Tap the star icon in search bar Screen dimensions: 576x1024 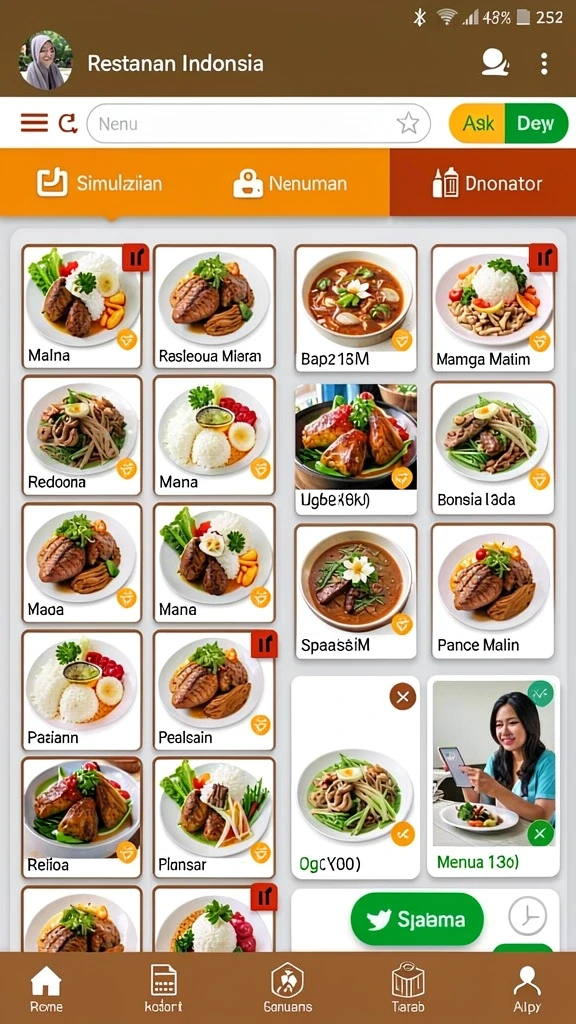[x=408, y=123]
